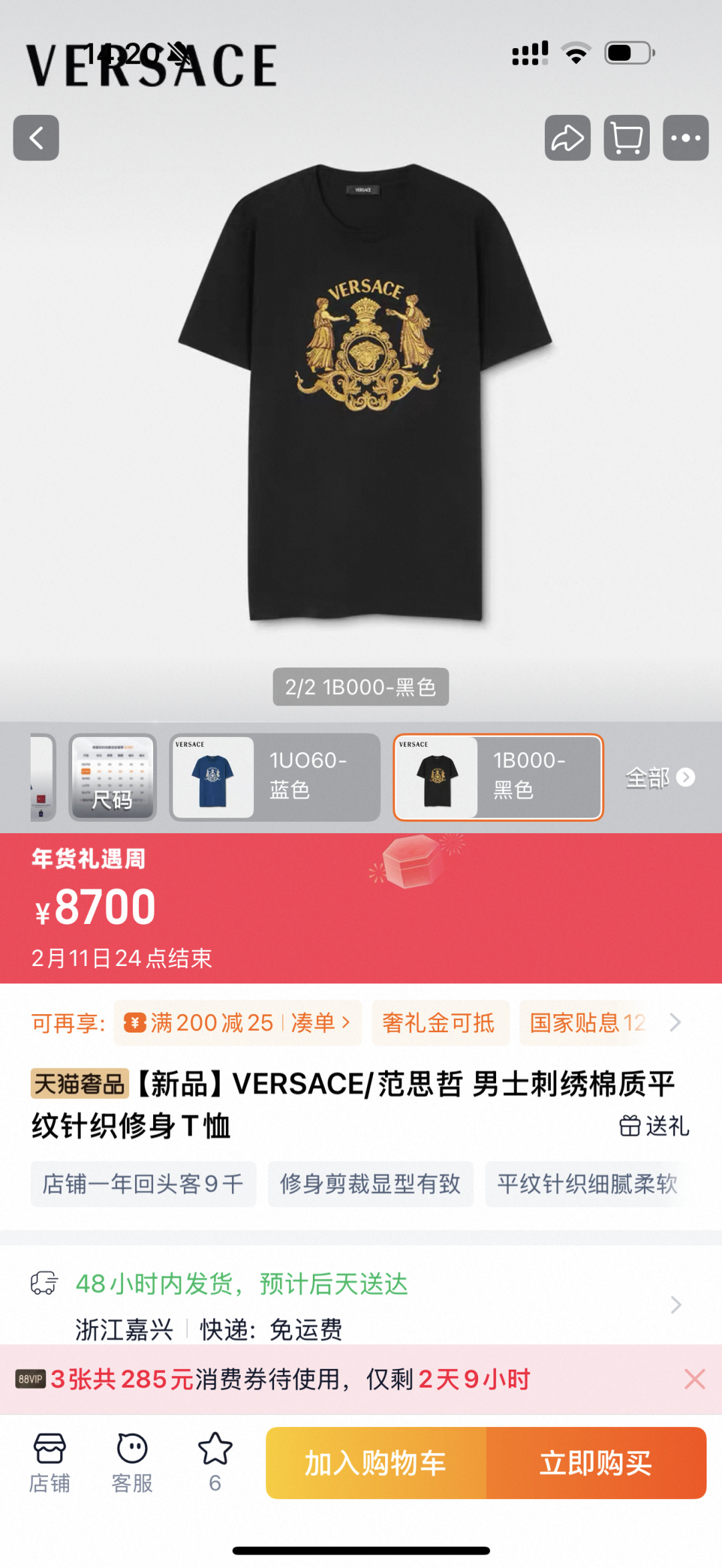
Task: Go back to the previous page
Action: pyautogui.click(x=36, y=138)
